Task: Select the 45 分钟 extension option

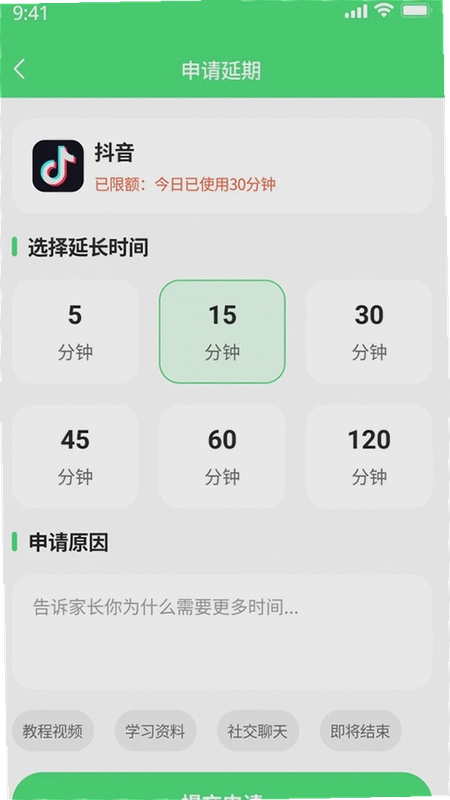Action: coord(75,457)
